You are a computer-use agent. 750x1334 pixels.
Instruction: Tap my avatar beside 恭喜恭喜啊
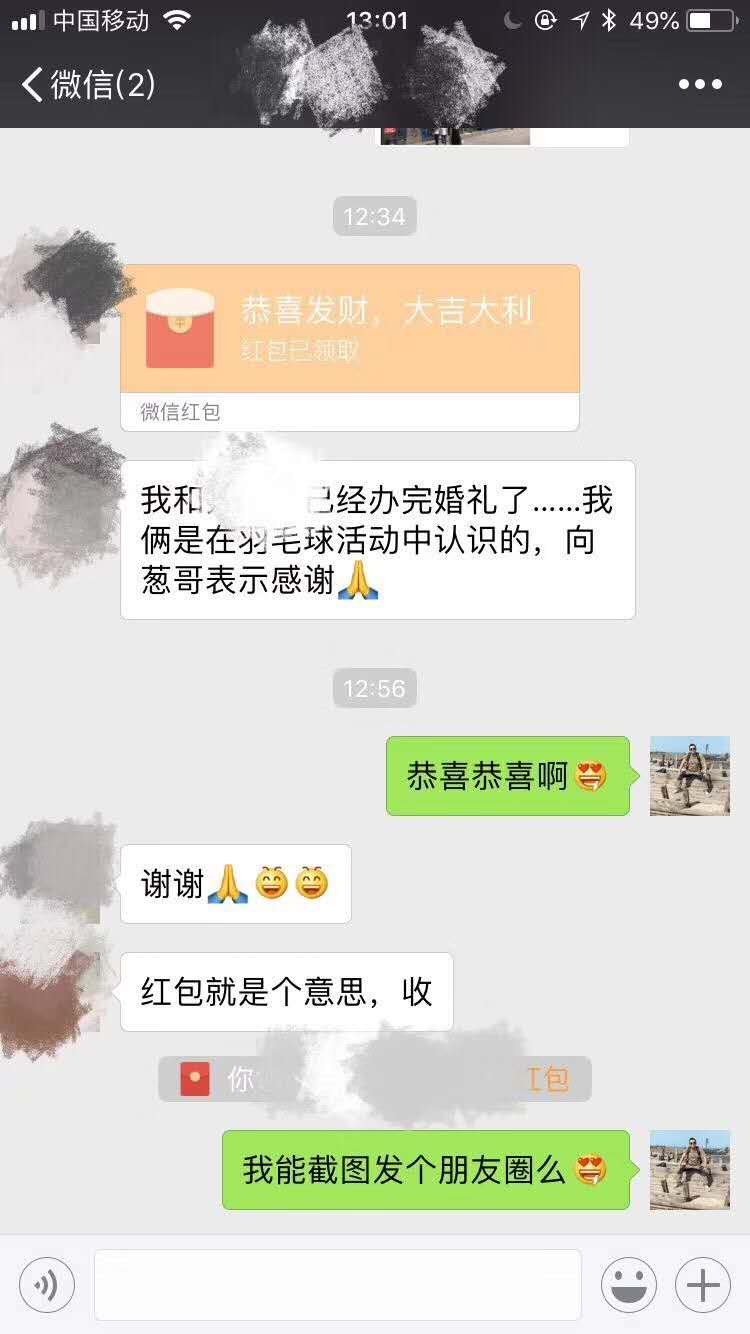tap(689, 776)
